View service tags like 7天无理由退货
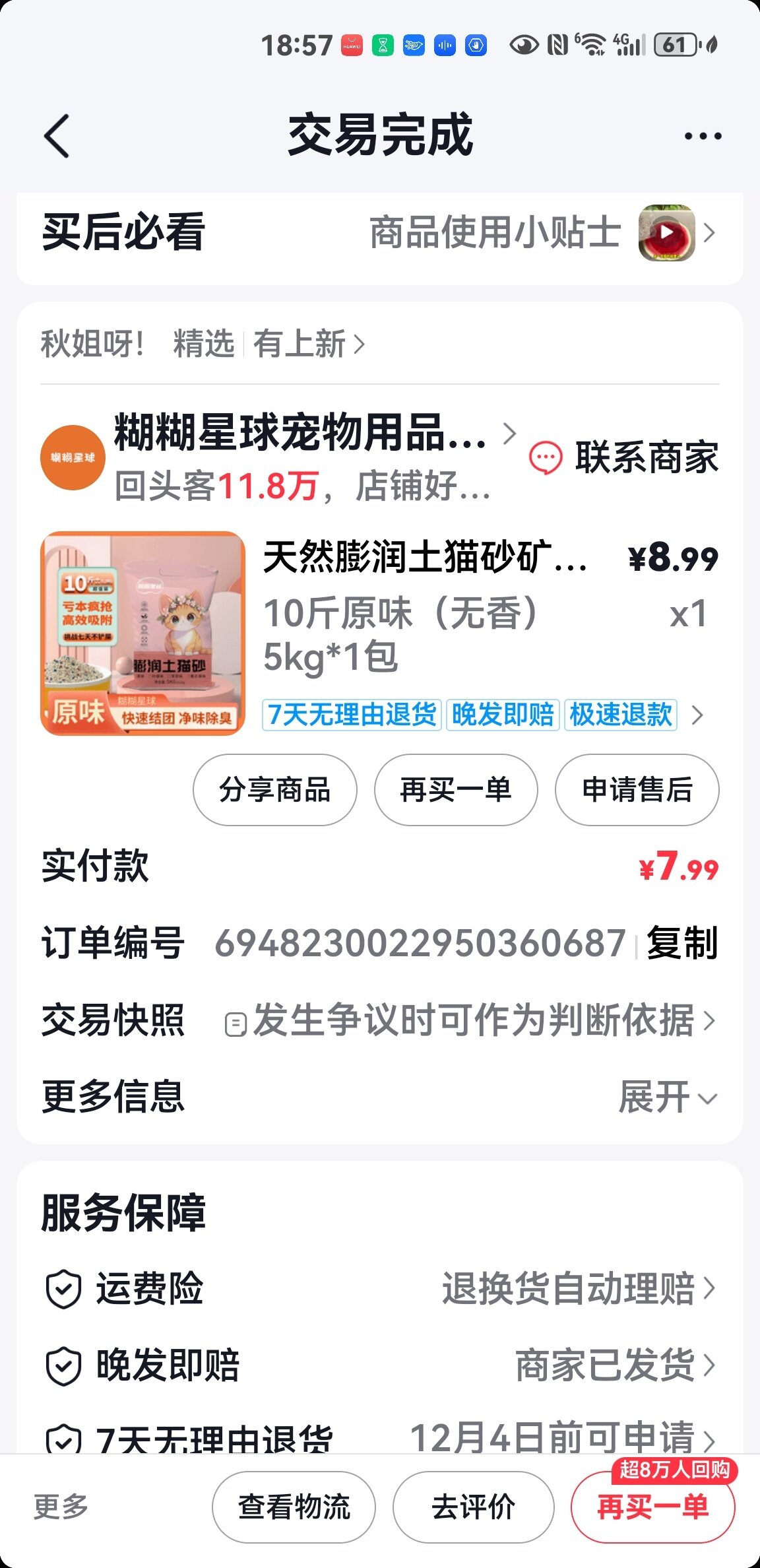760x1568 pixels. tap(483, 715)
